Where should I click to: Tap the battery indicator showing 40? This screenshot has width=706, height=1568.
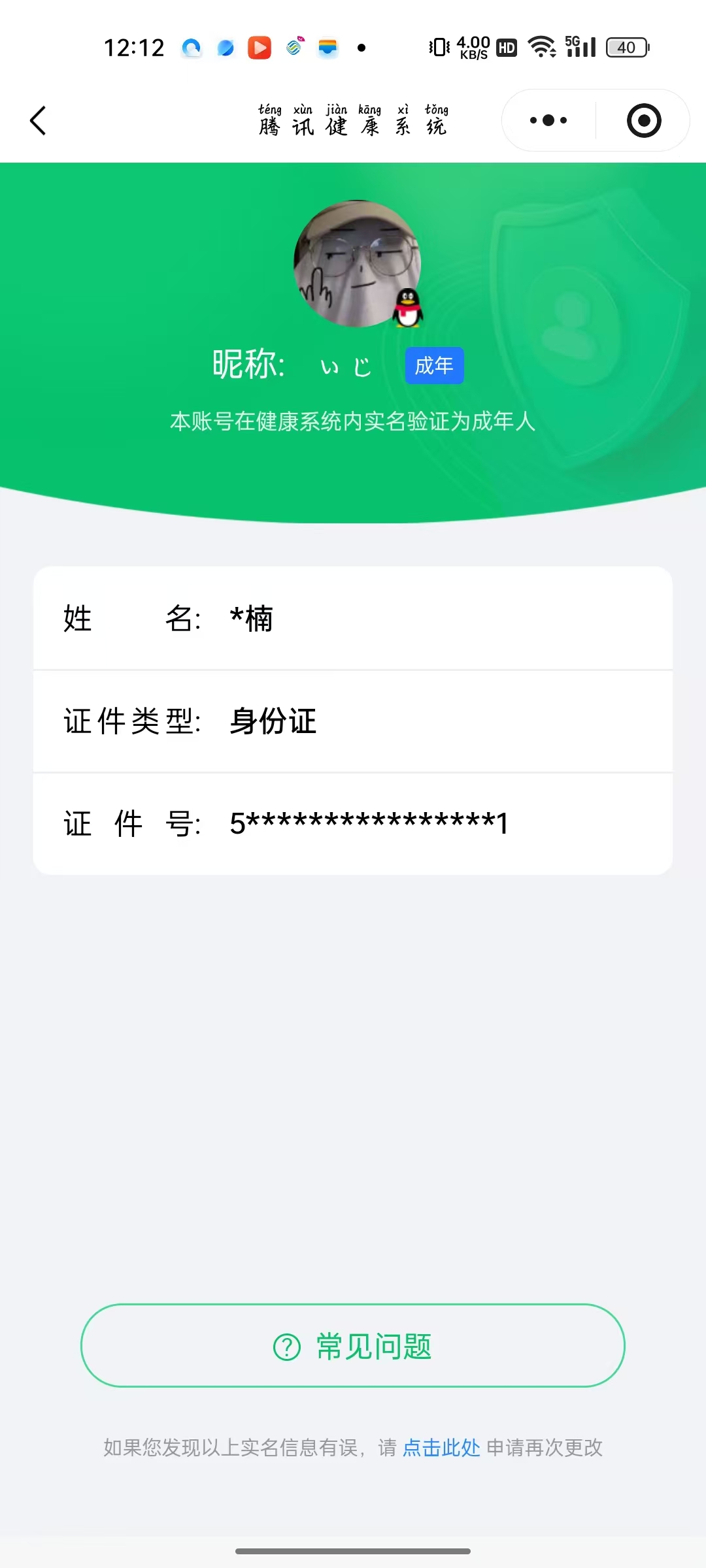625,46
